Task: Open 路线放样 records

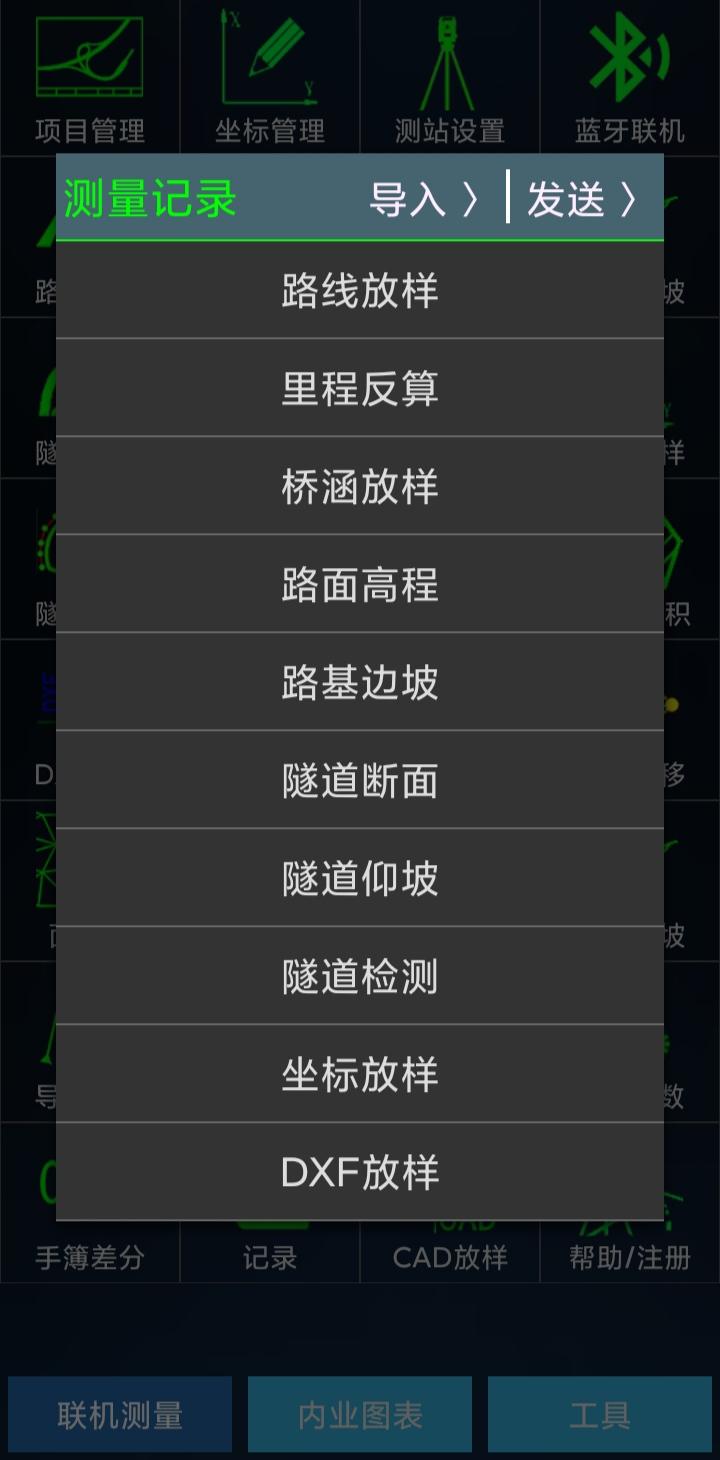Action: click(360, 291)
